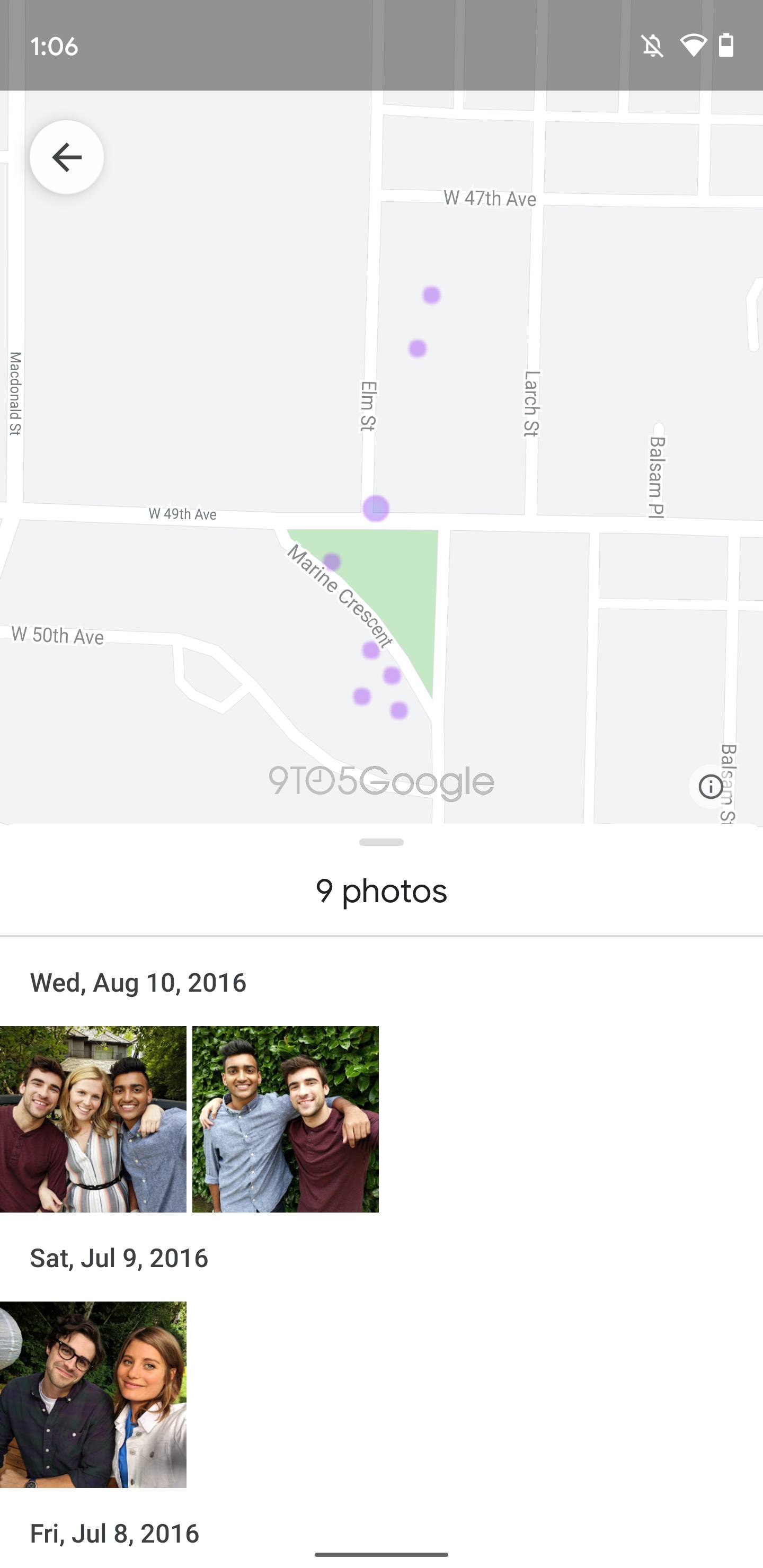763x1568 pixels.
Task: Select the photo dot near W 47th Ave
Action: tap(432, 295)
